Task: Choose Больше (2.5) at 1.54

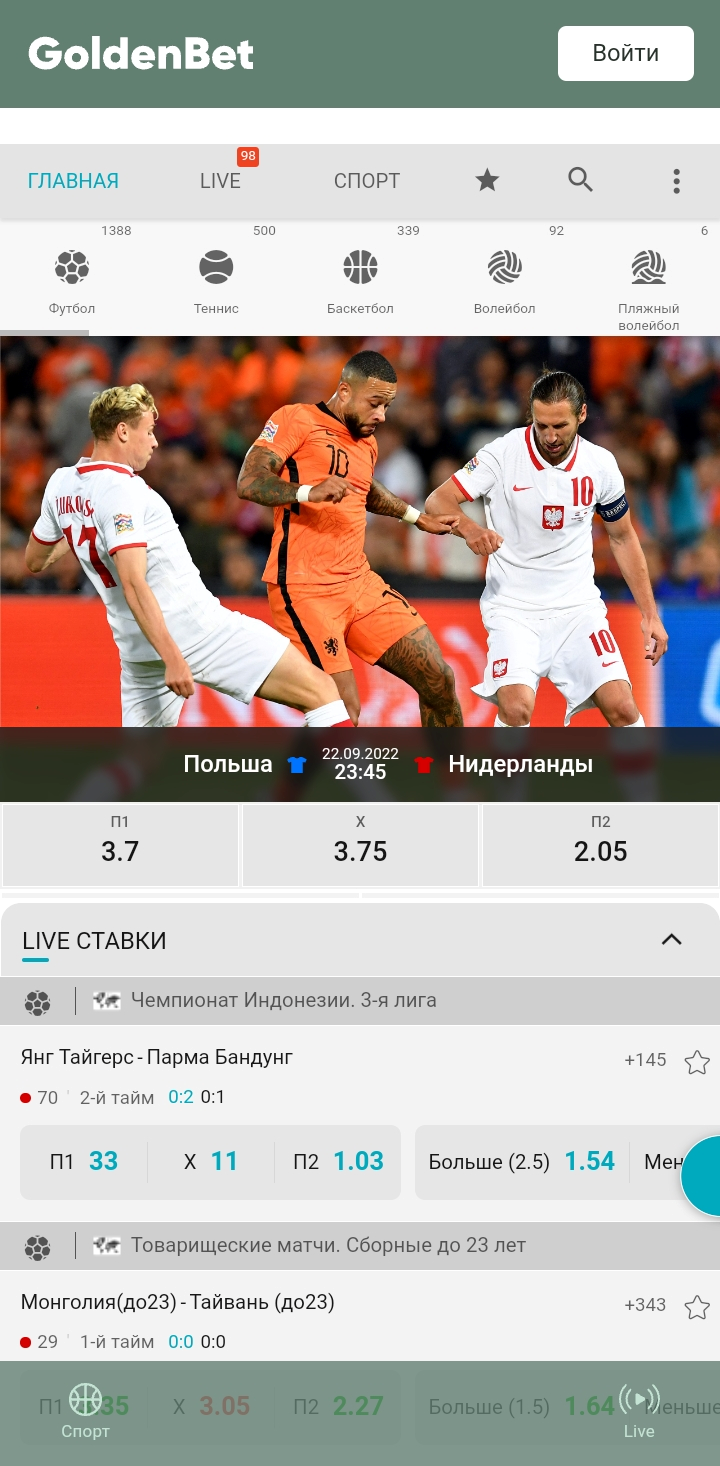Action: pos(521,1162)
